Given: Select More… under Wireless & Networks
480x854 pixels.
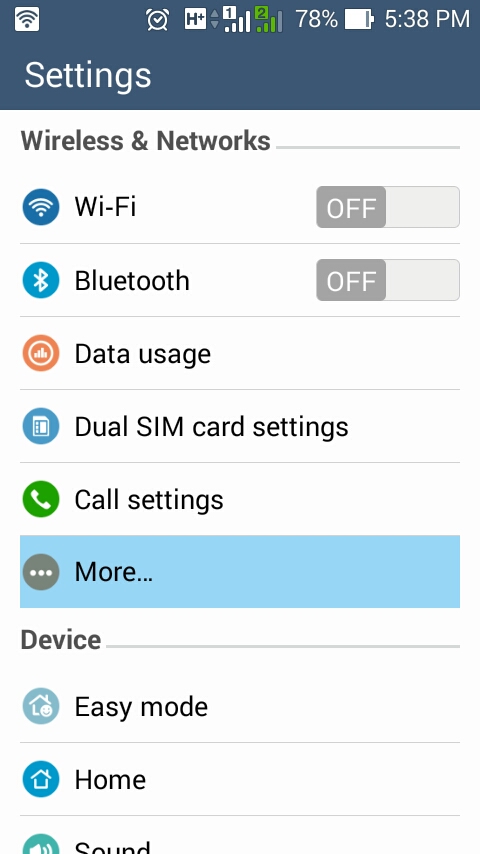Looking at the screenshot, I should point(240,571).
